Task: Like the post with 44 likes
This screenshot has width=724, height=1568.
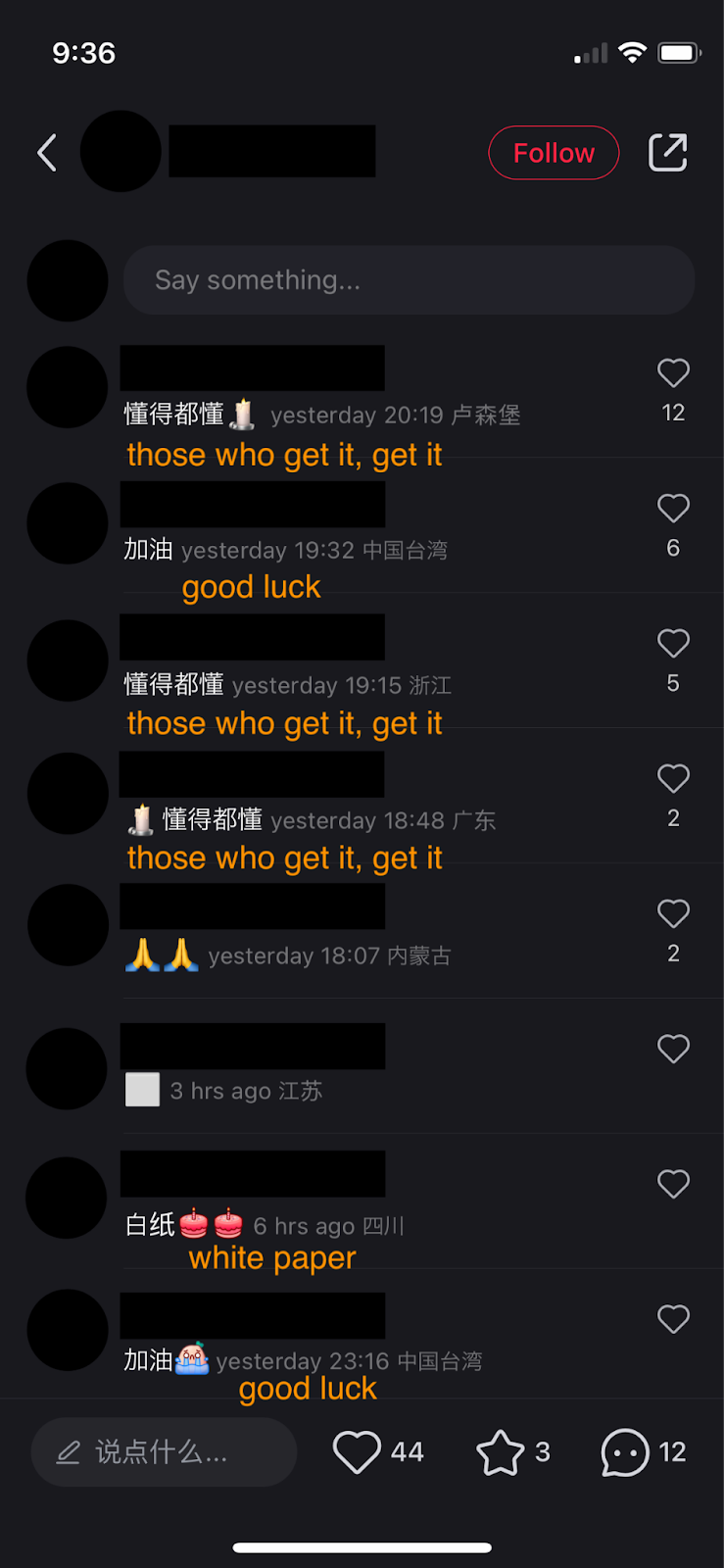Action: pos(357,1452)
